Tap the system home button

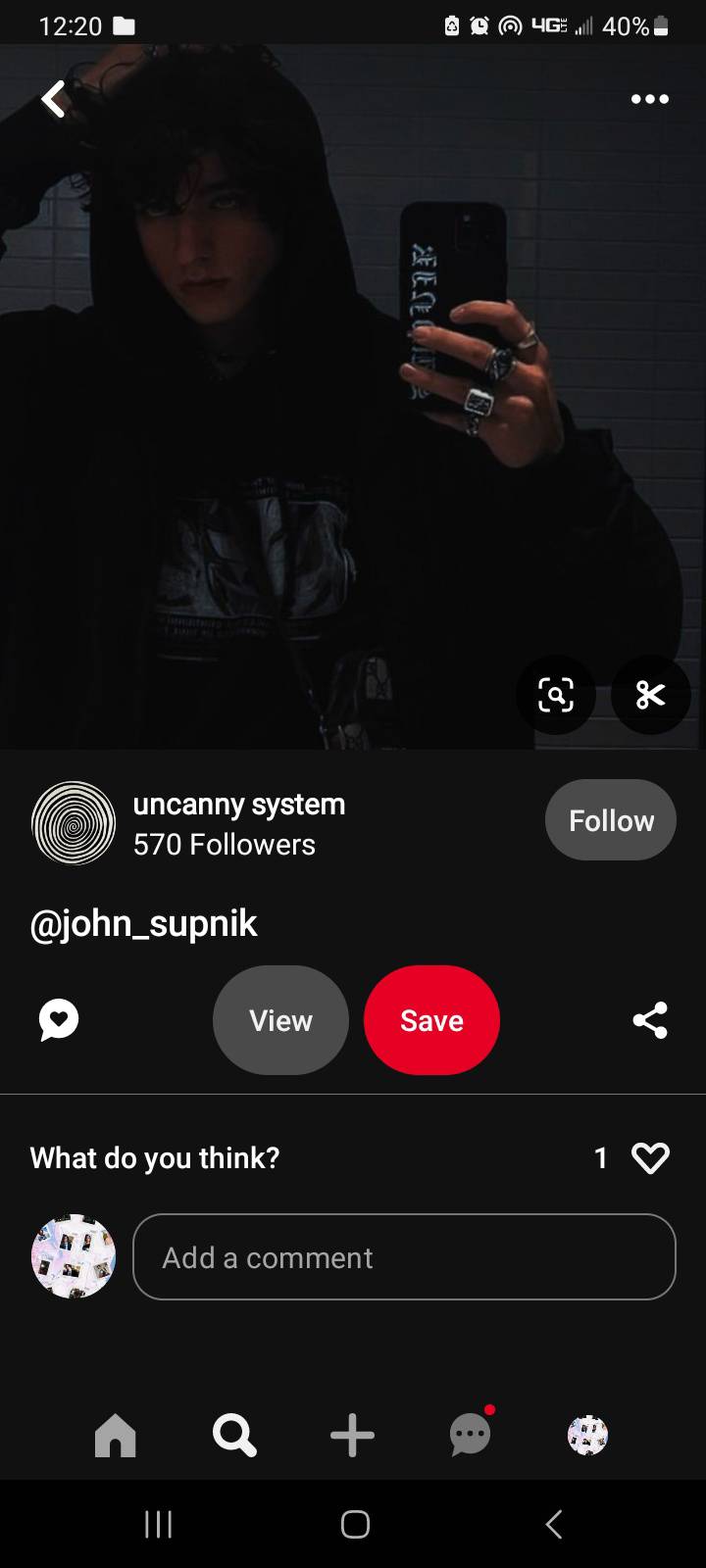(x=355, y=1524)
